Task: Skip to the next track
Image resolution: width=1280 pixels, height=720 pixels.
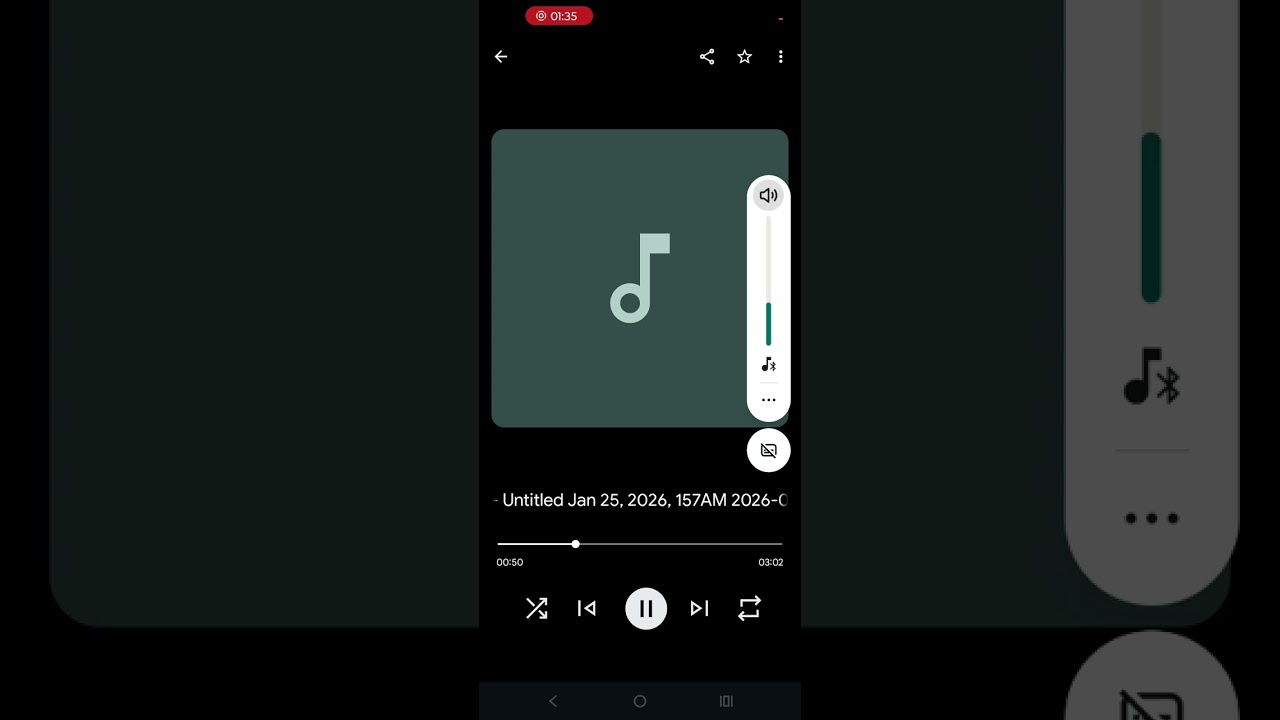Action: pyautogui.click(x=699, y=608)
